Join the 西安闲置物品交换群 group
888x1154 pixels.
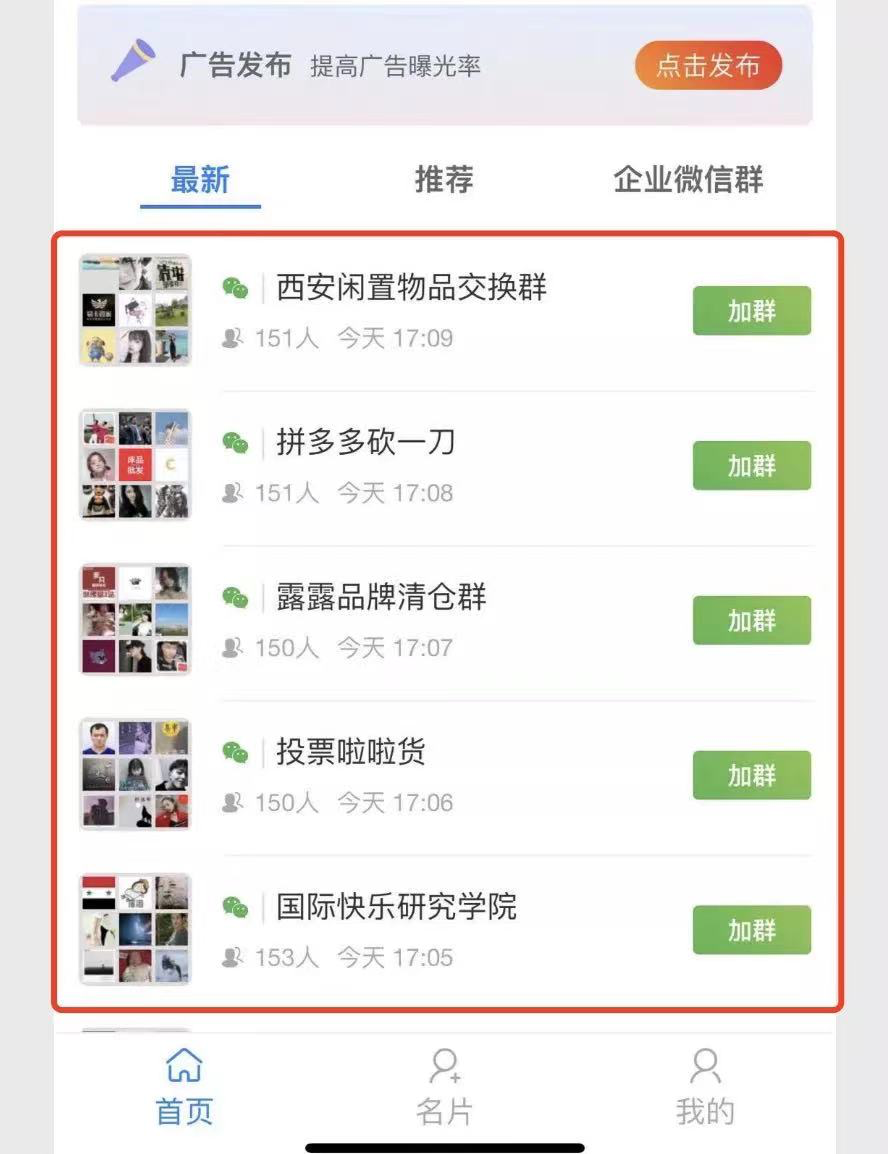tap(751, 311)
